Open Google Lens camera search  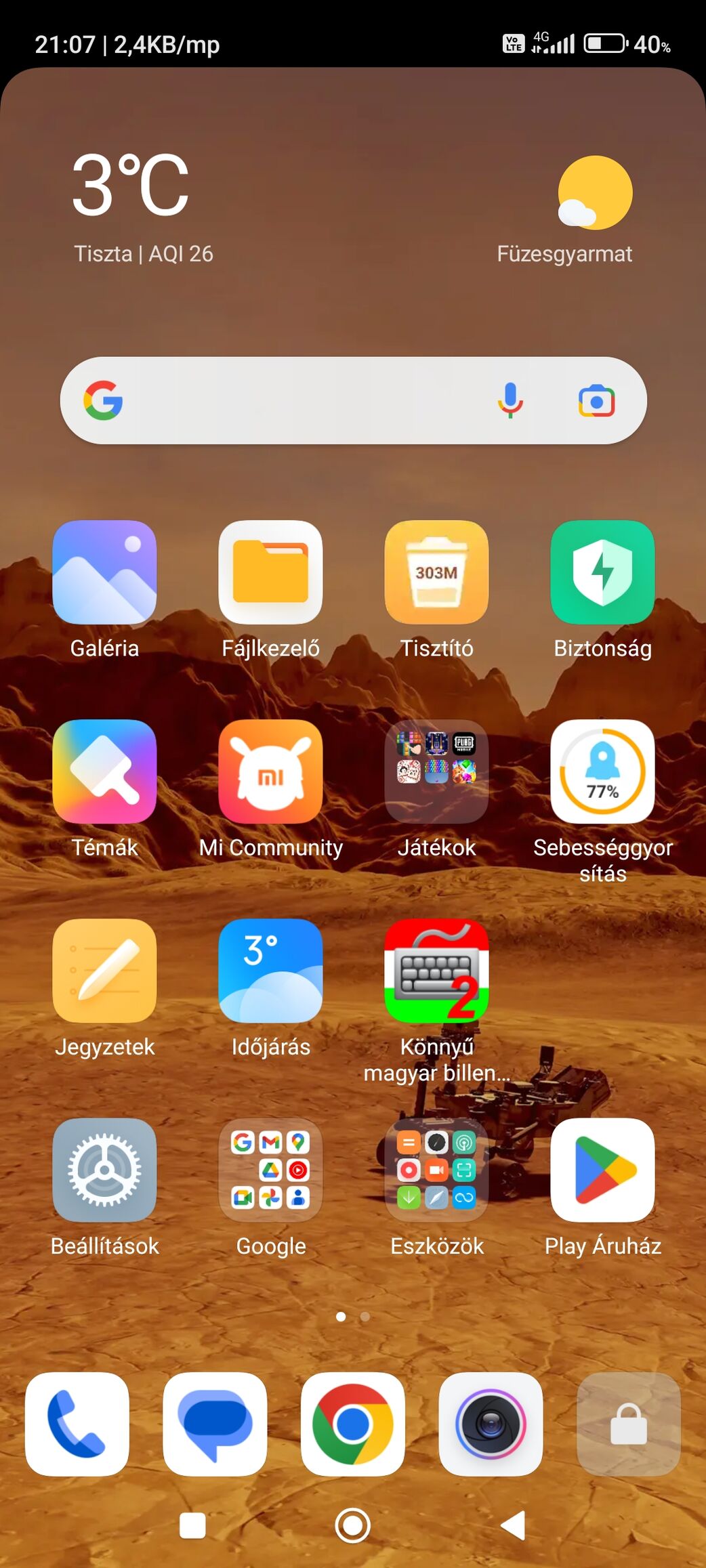tap(596, 401)
